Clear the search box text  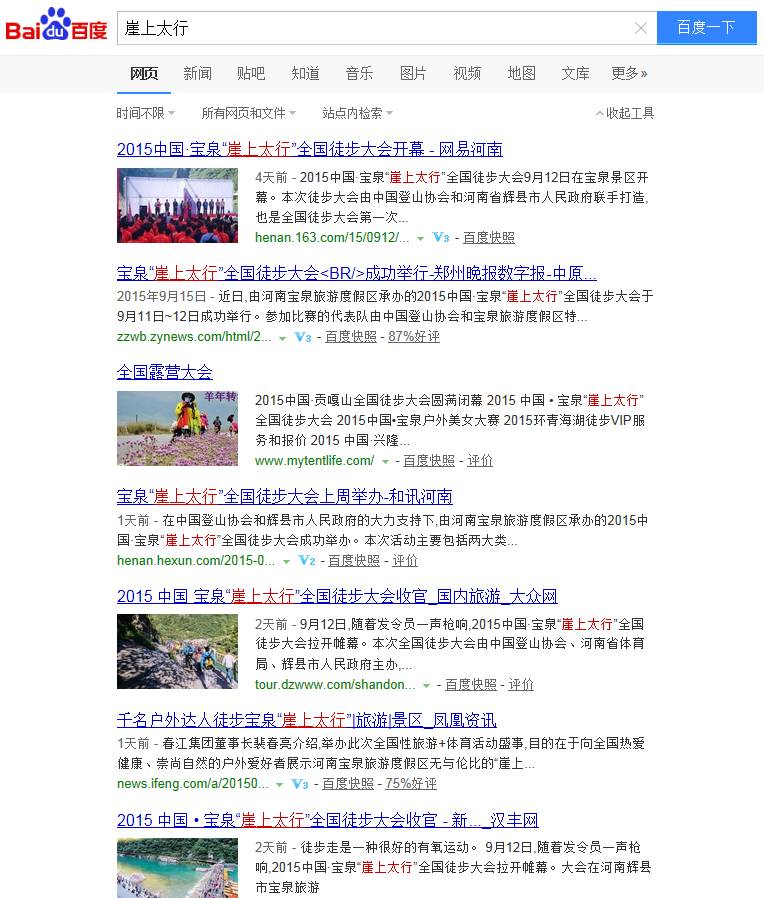641,28
